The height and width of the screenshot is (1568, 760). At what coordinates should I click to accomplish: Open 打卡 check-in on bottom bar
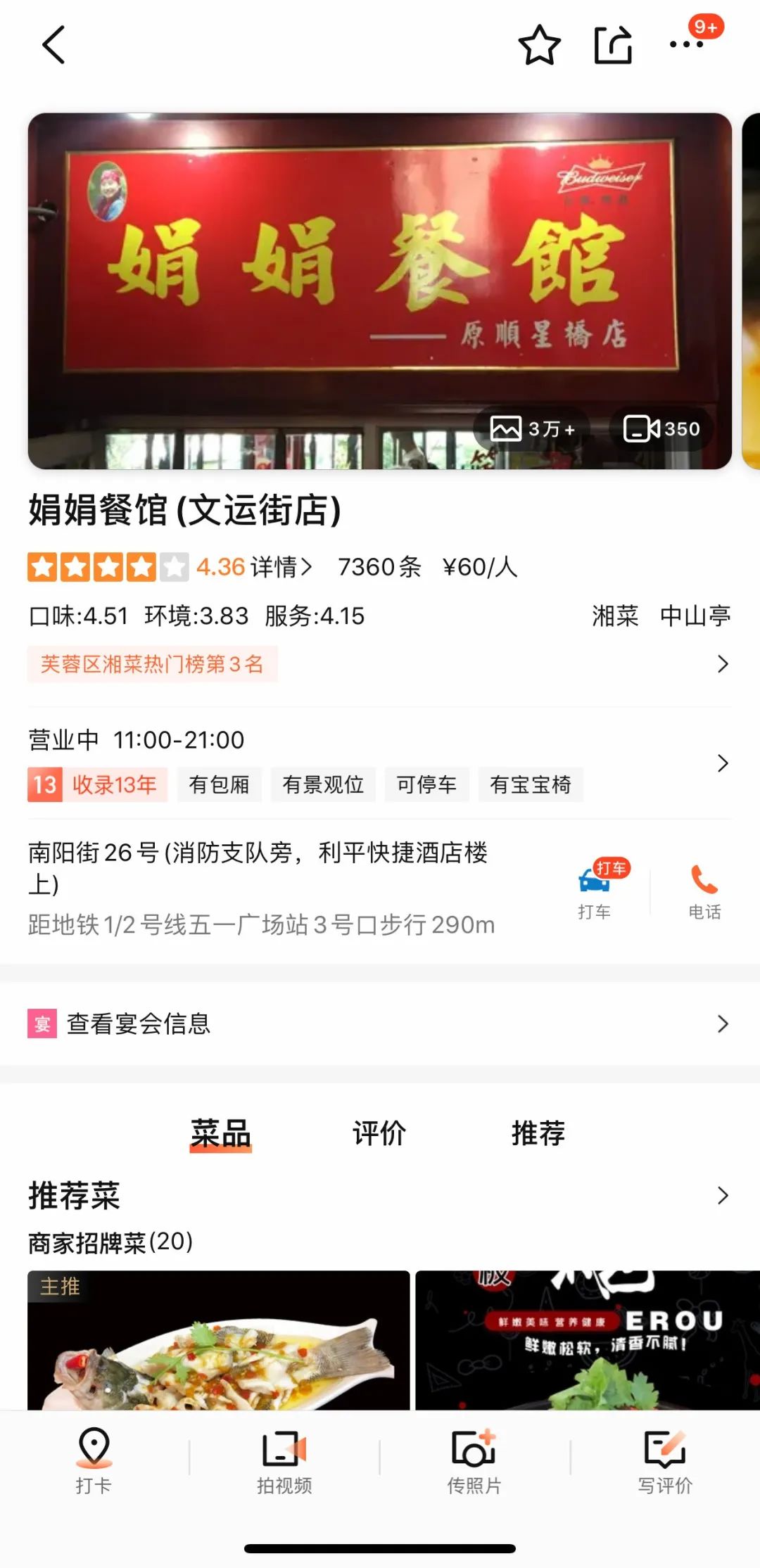[x=95, y=1461]
